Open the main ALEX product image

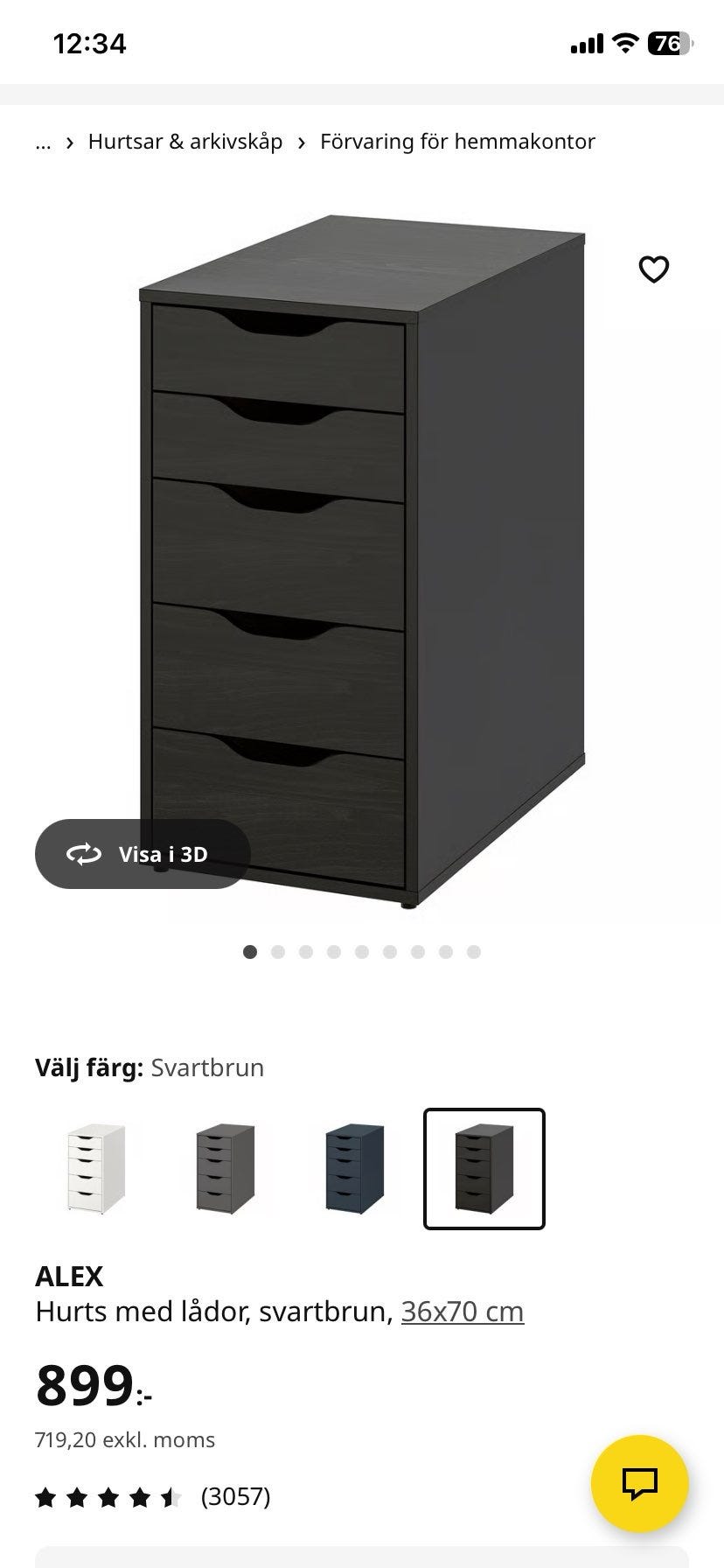[362, 560]
